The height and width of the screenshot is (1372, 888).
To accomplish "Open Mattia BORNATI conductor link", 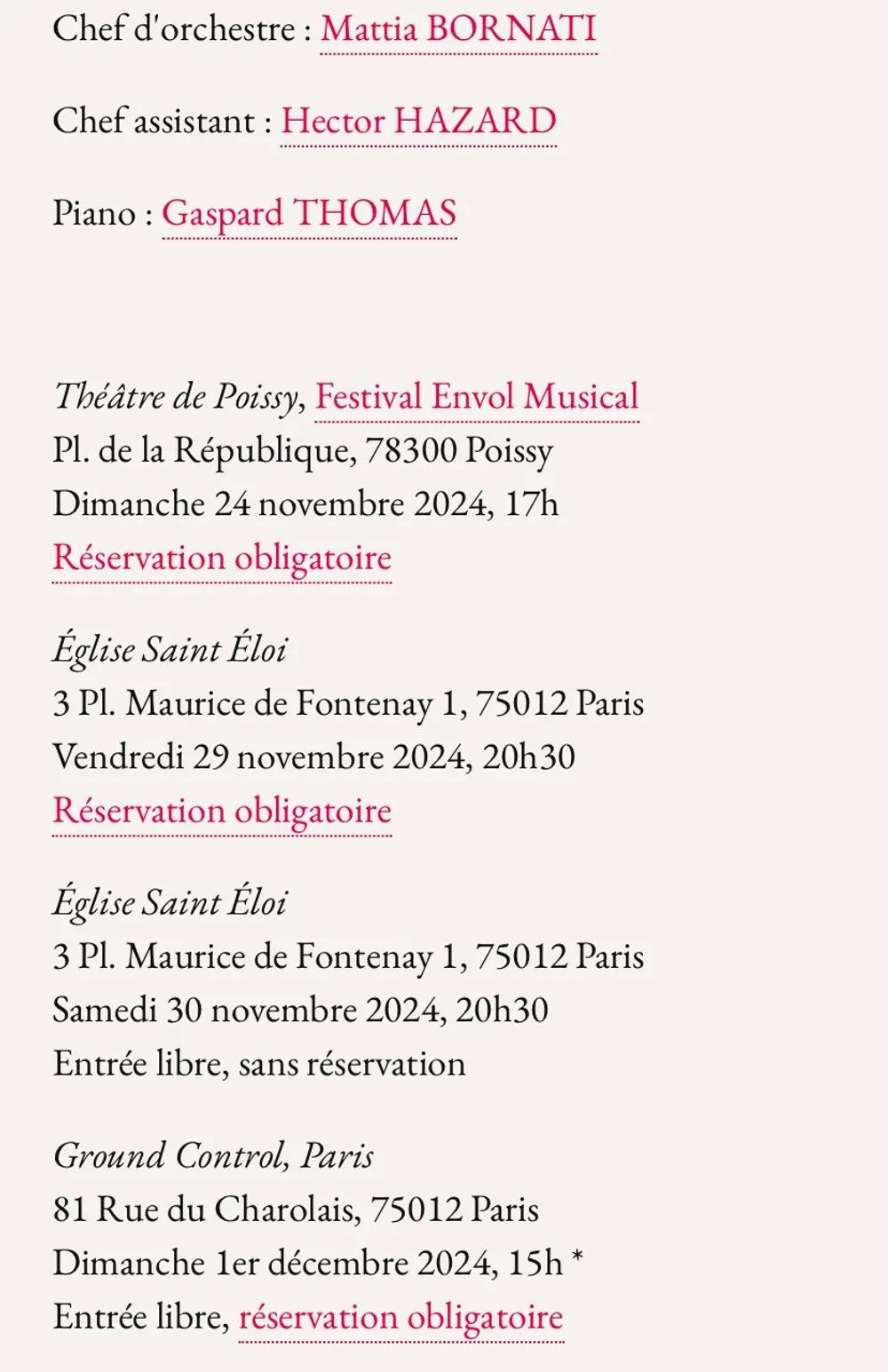I will (x=458, y=29).
